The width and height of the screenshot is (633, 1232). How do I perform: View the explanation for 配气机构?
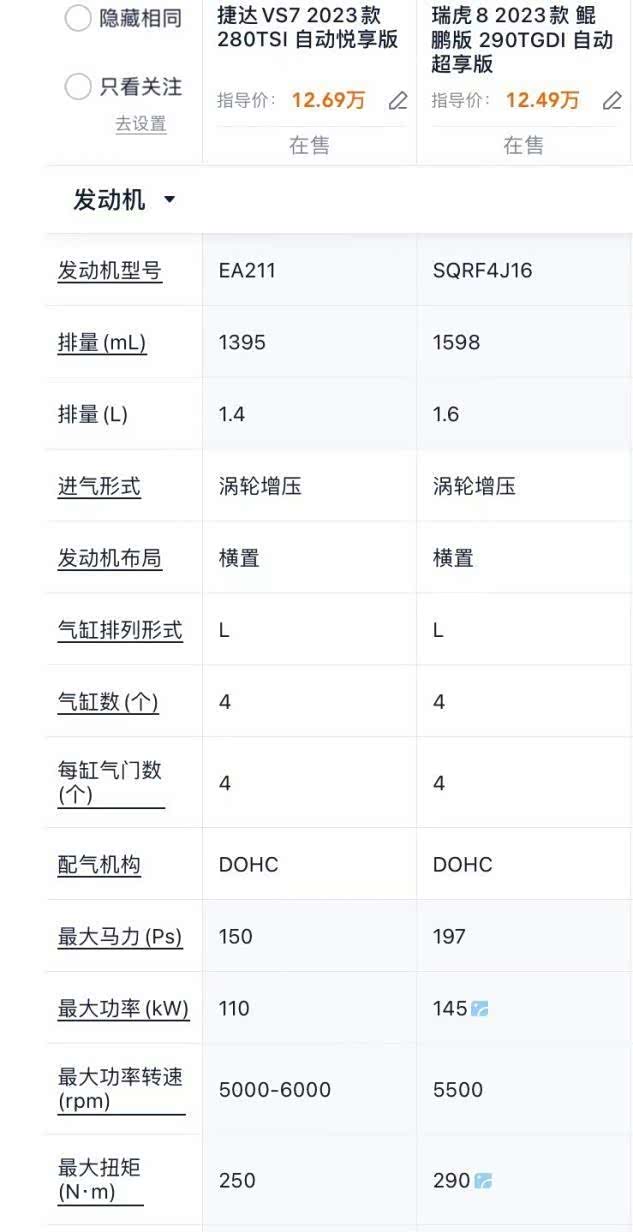99,864
